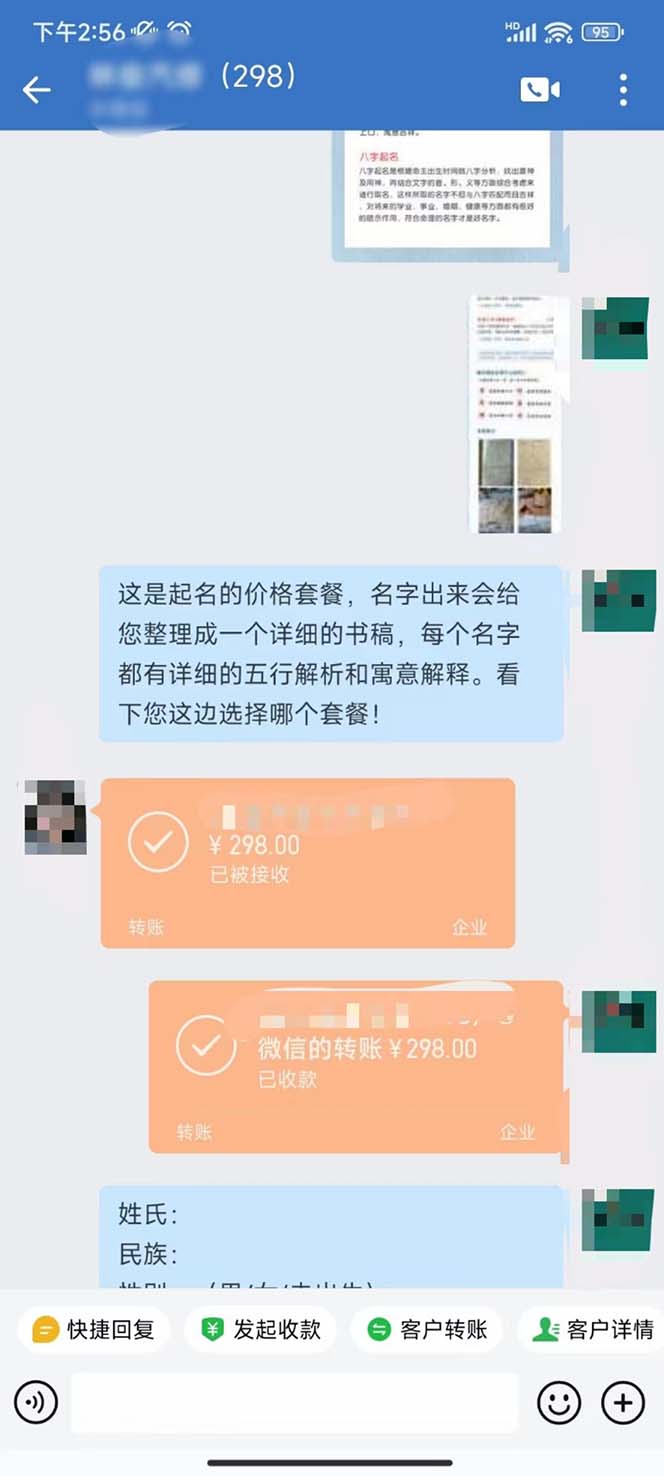Focus the message text field
Image resolution: width=664 pixels, height=1476 pixels.
295,1402
